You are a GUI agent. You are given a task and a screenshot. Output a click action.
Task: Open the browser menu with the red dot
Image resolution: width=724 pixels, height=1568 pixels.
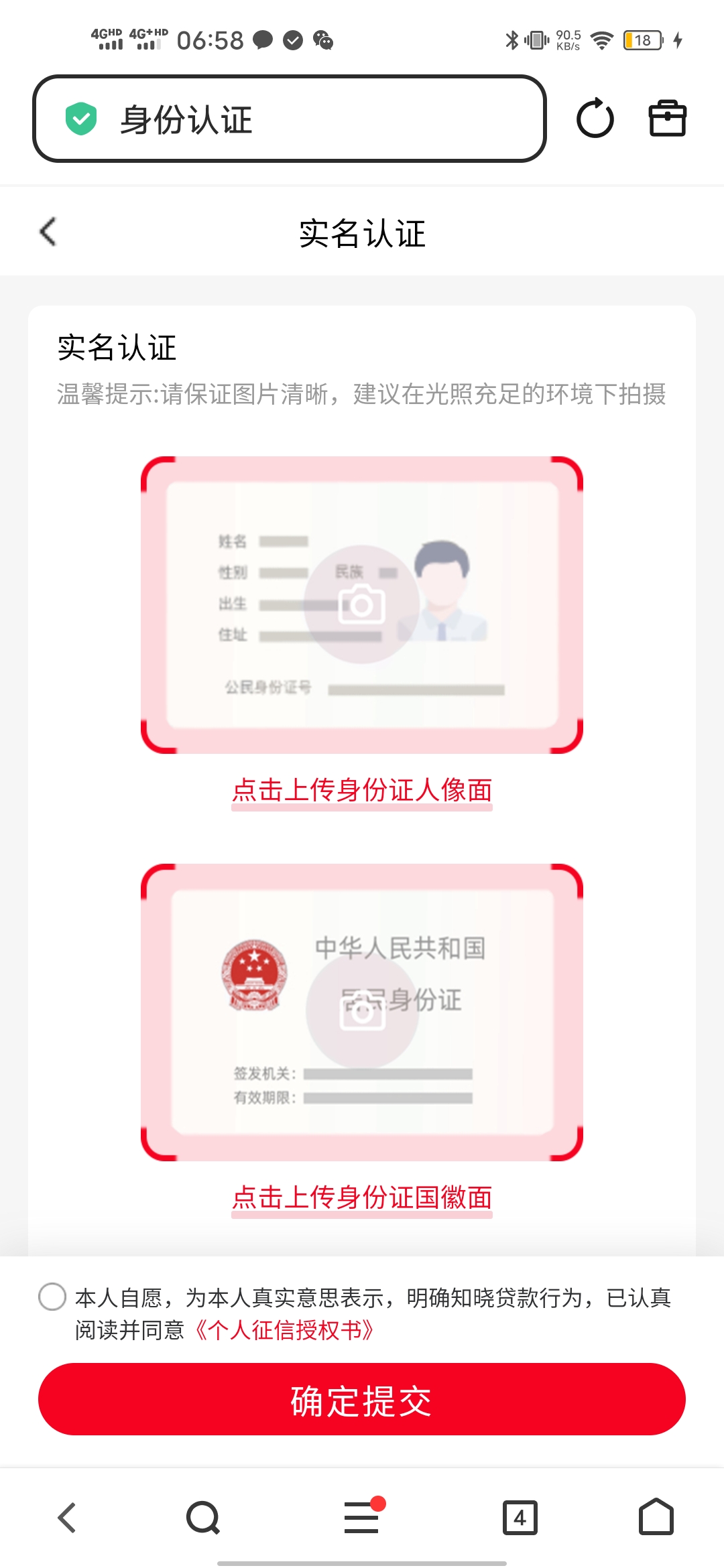point(362,1518)
